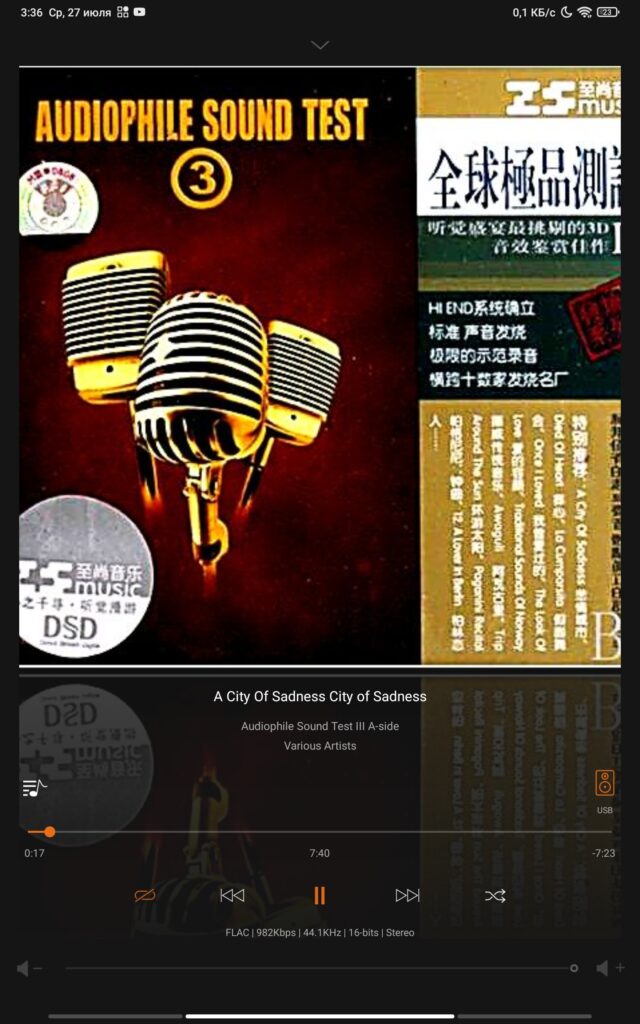Skip to the next track

click(407, 895)
